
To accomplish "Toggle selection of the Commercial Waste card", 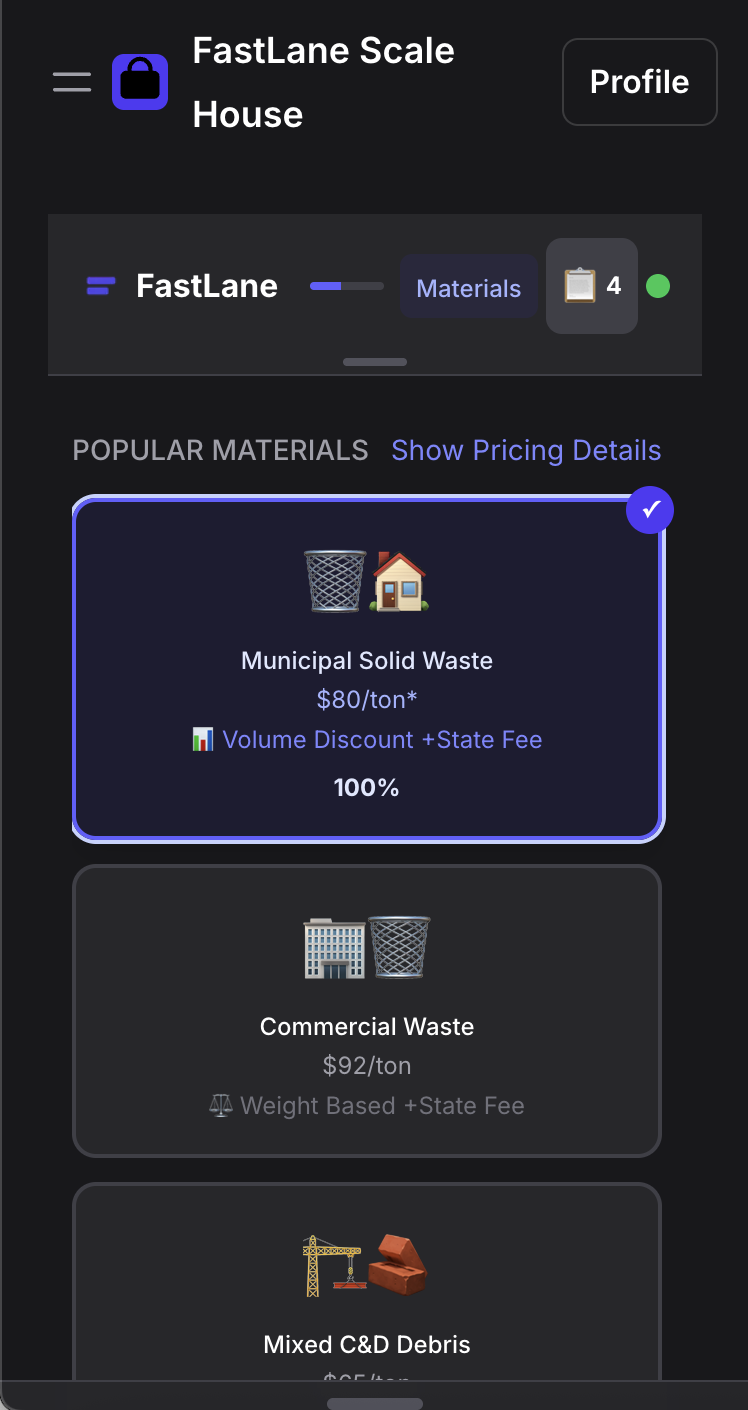I will 366,1010.
